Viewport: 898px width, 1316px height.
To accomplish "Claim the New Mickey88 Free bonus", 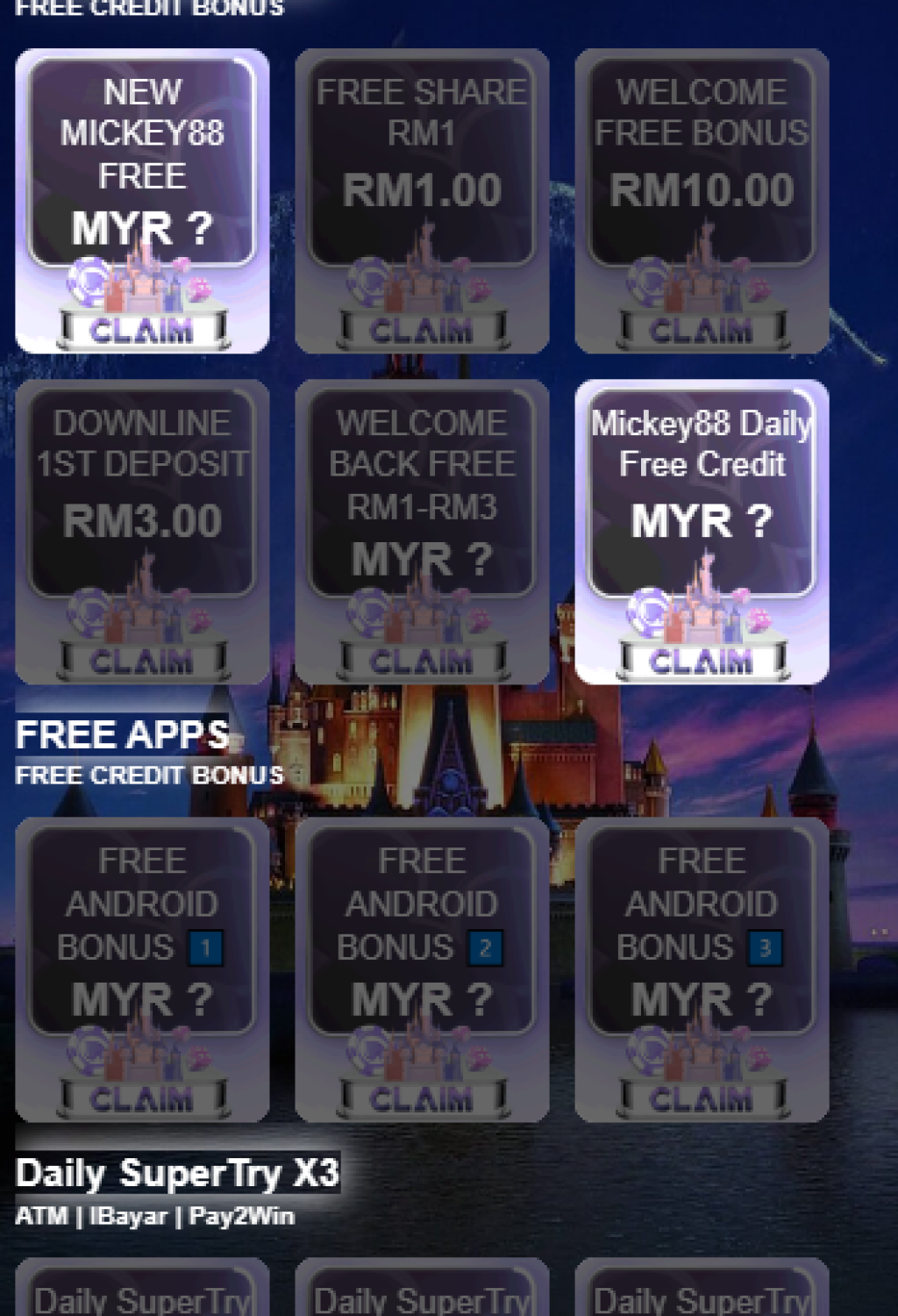I will pos(142,330).
